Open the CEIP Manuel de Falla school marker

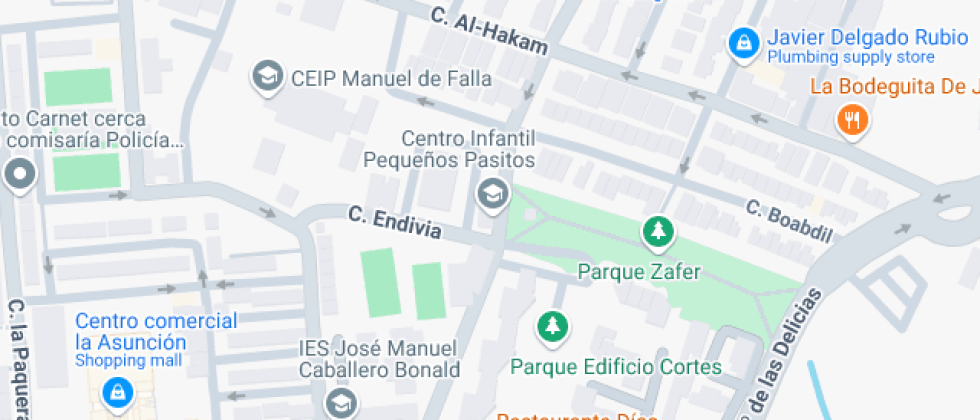tap(267, 77)
